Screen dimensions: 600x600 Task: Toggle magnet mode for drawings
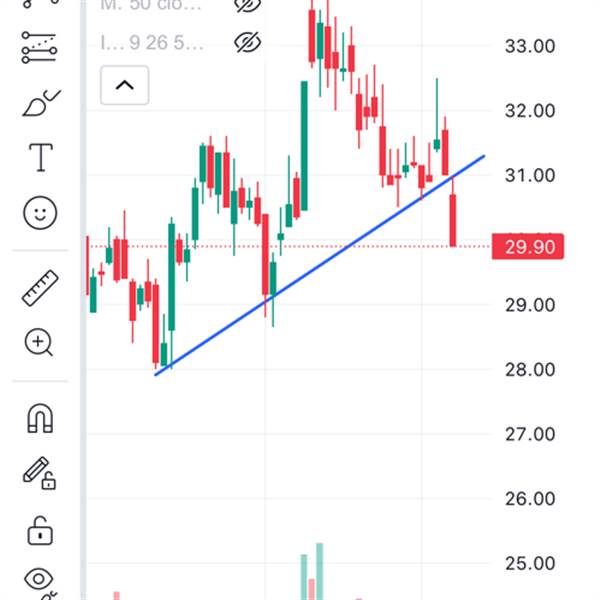[40, 418]
